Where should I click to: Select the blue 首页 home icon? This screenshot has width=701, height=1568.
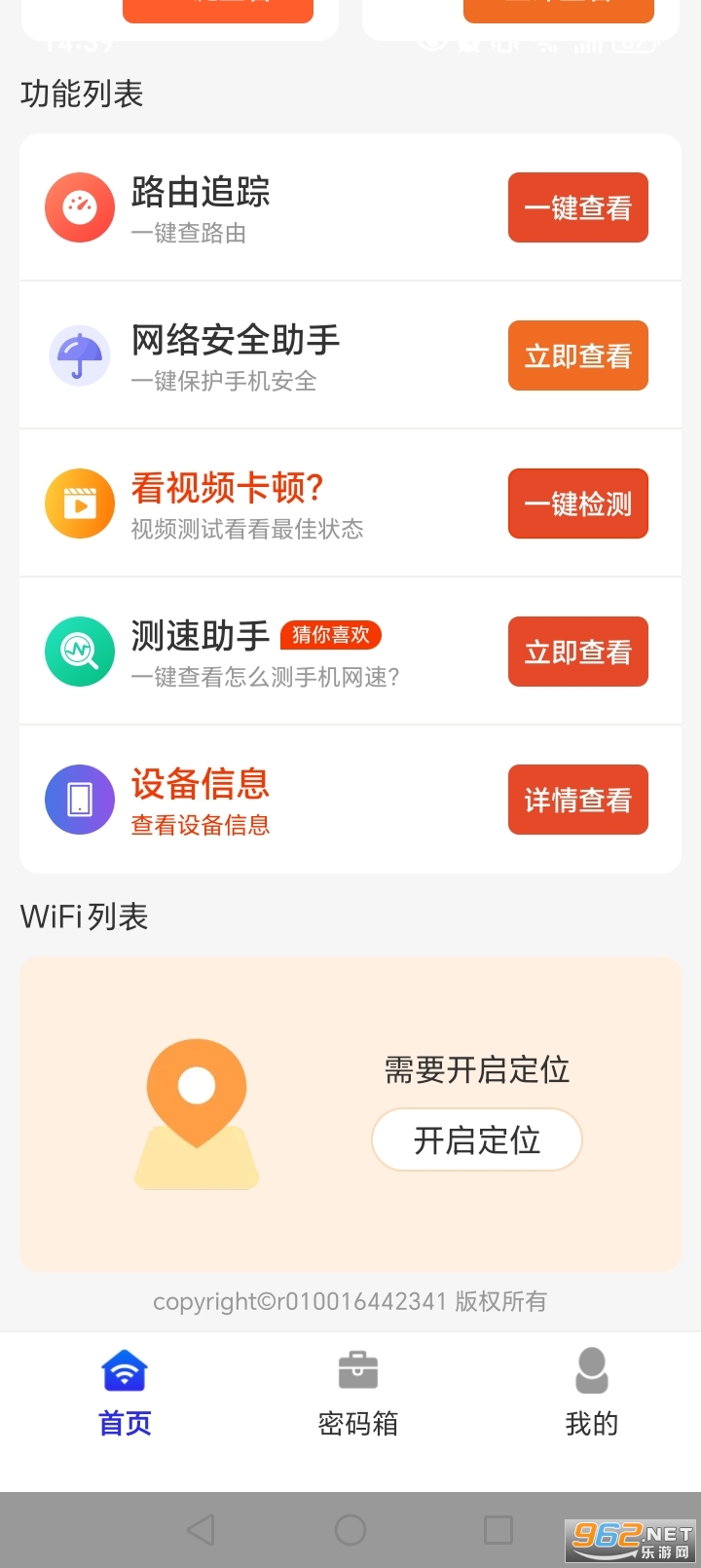[124, 1368]
